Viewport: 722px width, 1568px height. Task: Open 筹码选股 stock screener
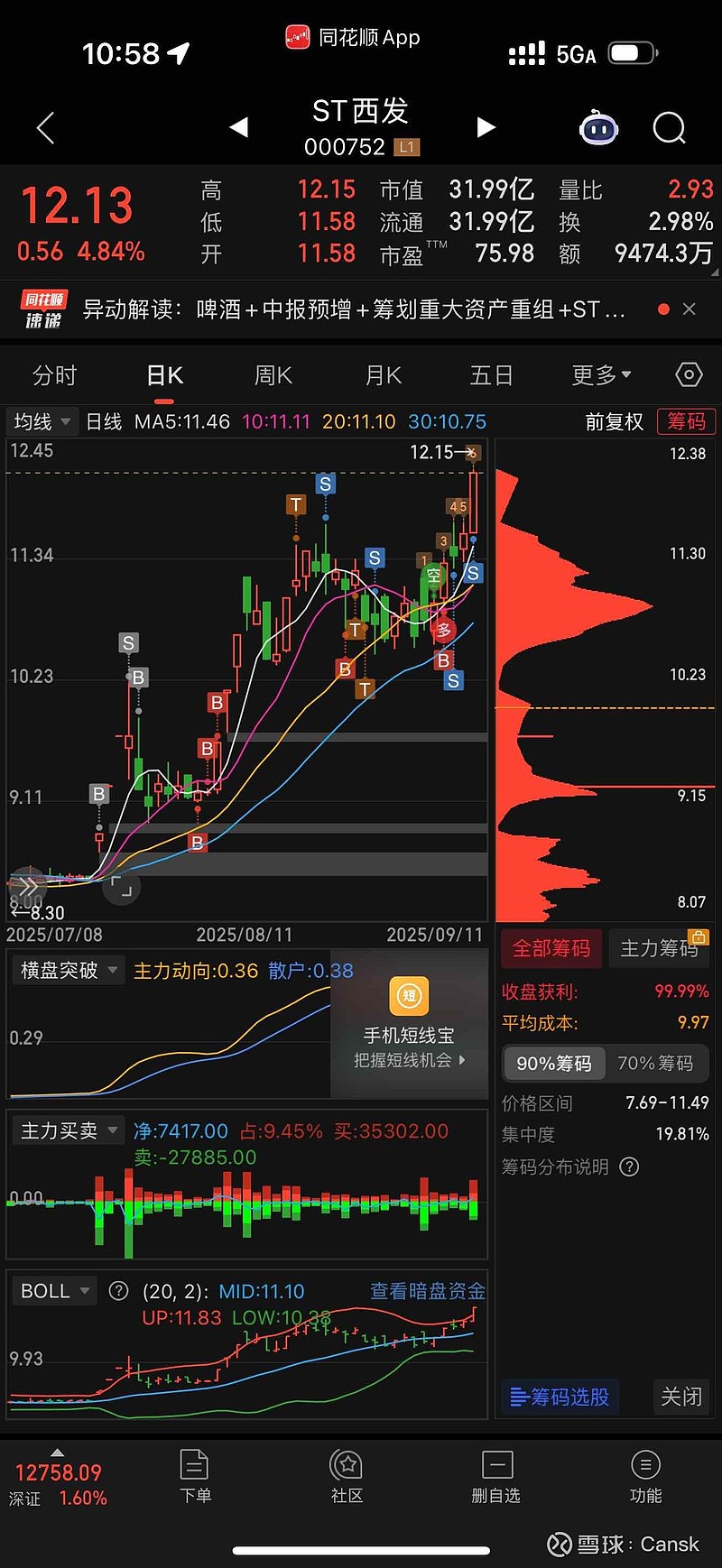point(560,1397)
